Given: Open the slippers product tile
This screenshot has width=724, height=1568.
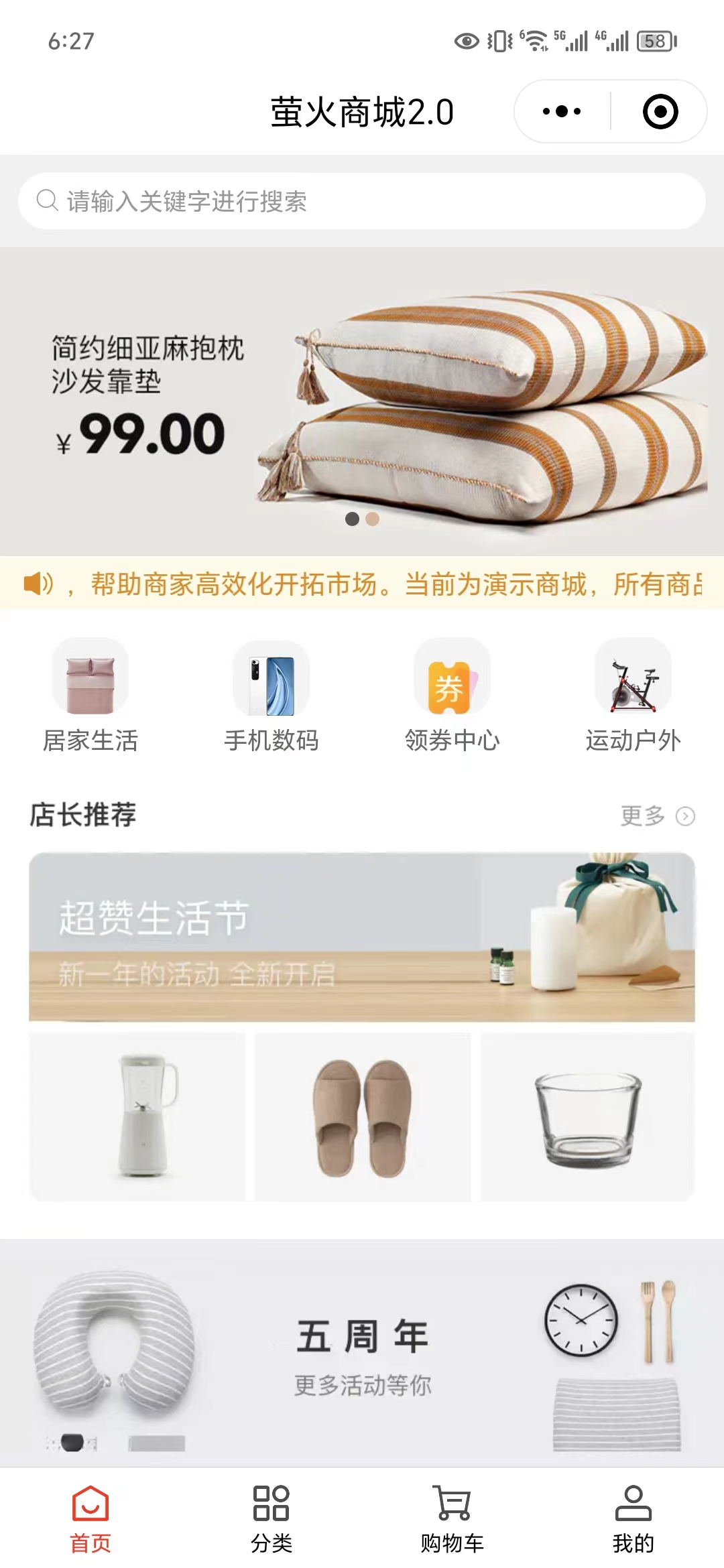Looking at the screenshot, I should (363, 1117).
